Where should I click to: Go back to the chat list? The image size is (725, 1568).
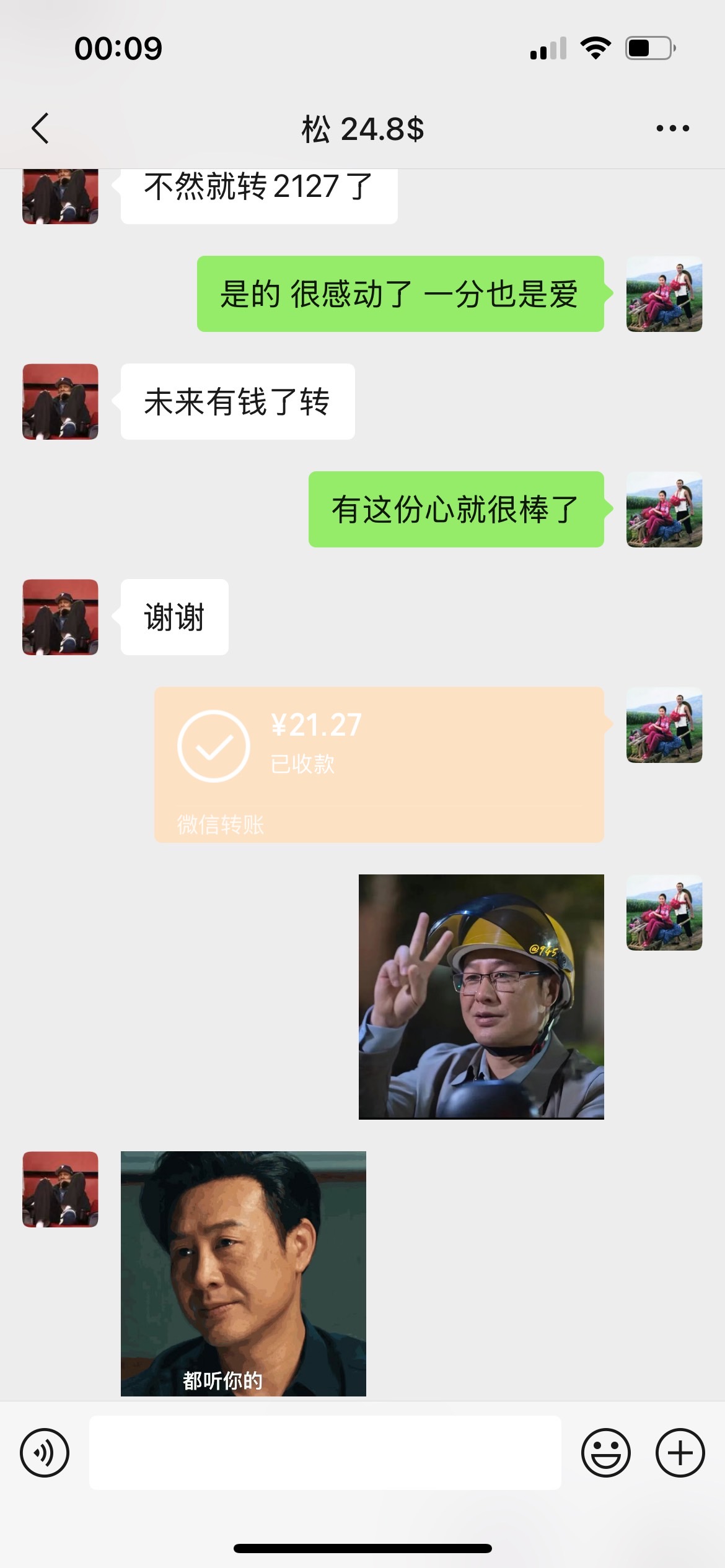click(x=41, y=129)
